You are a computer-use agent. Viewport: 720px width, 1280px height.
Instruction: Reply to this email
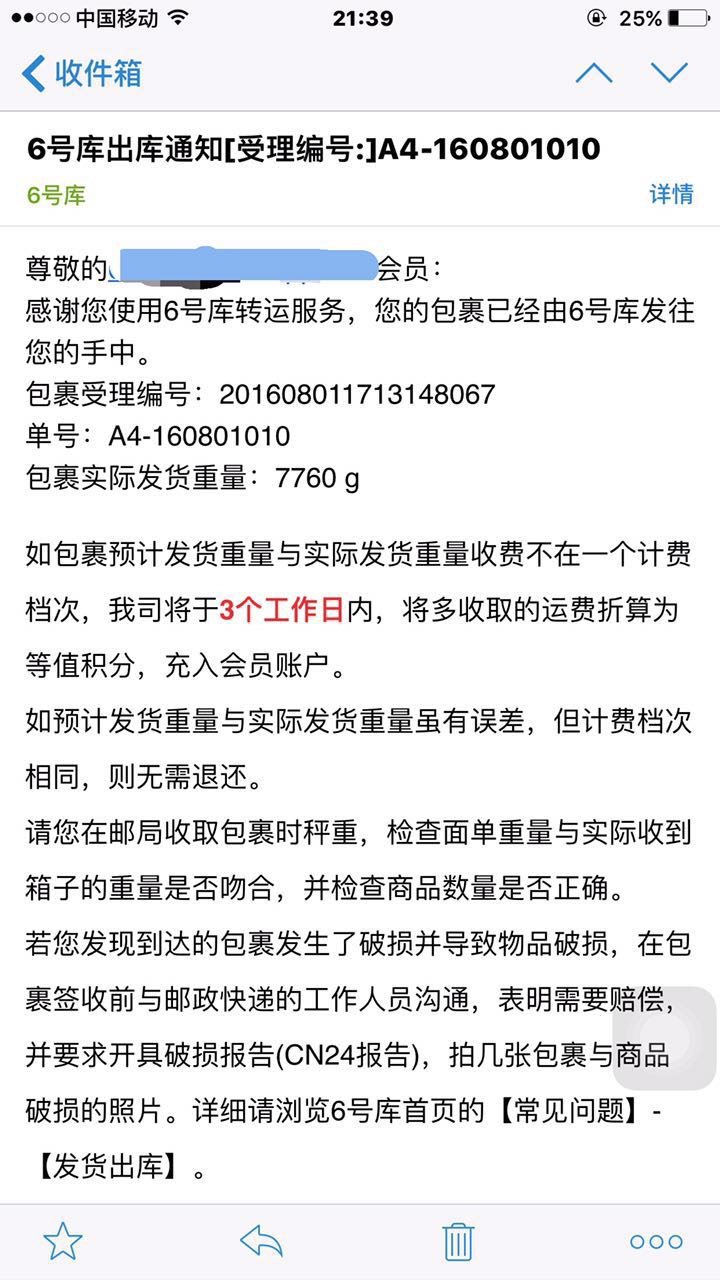pyautogui.click(x=261, y=1241)
